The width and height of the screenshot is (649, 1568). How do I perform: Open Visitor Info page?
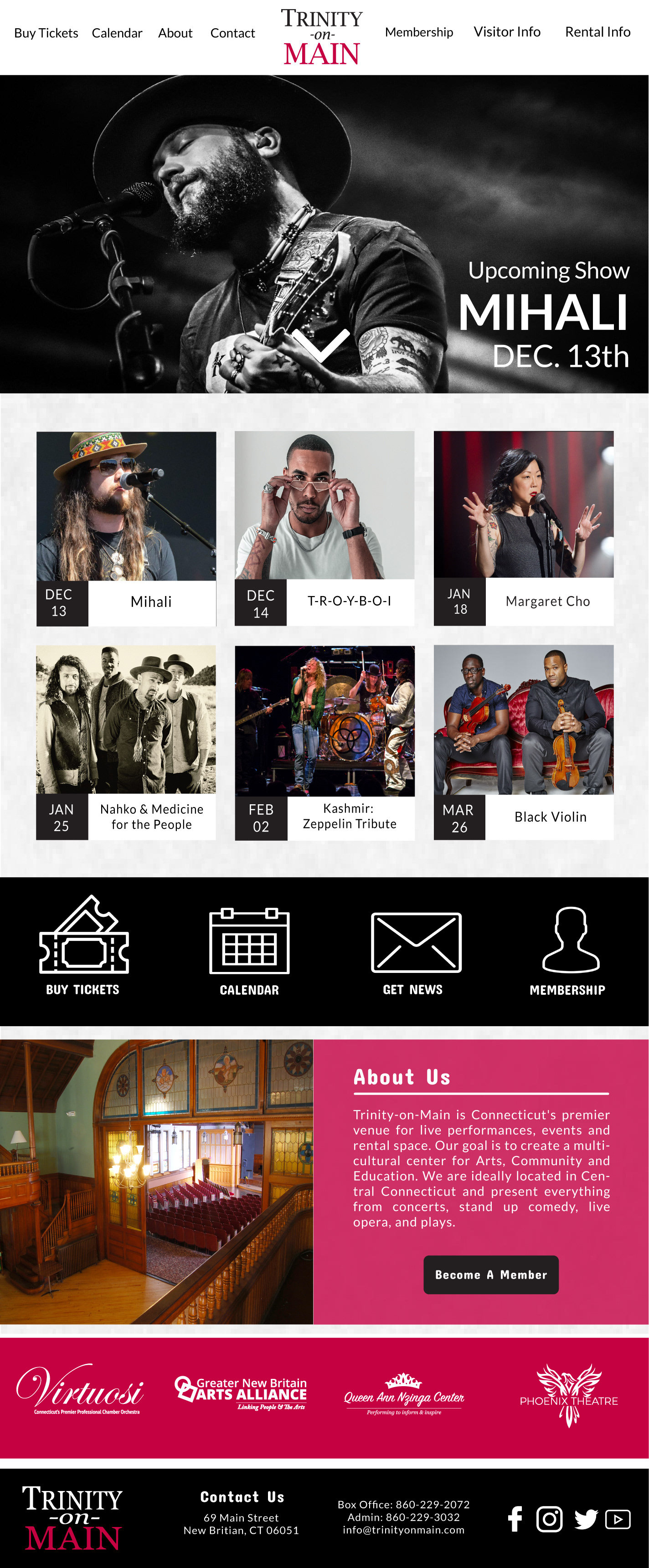[507, 31]
